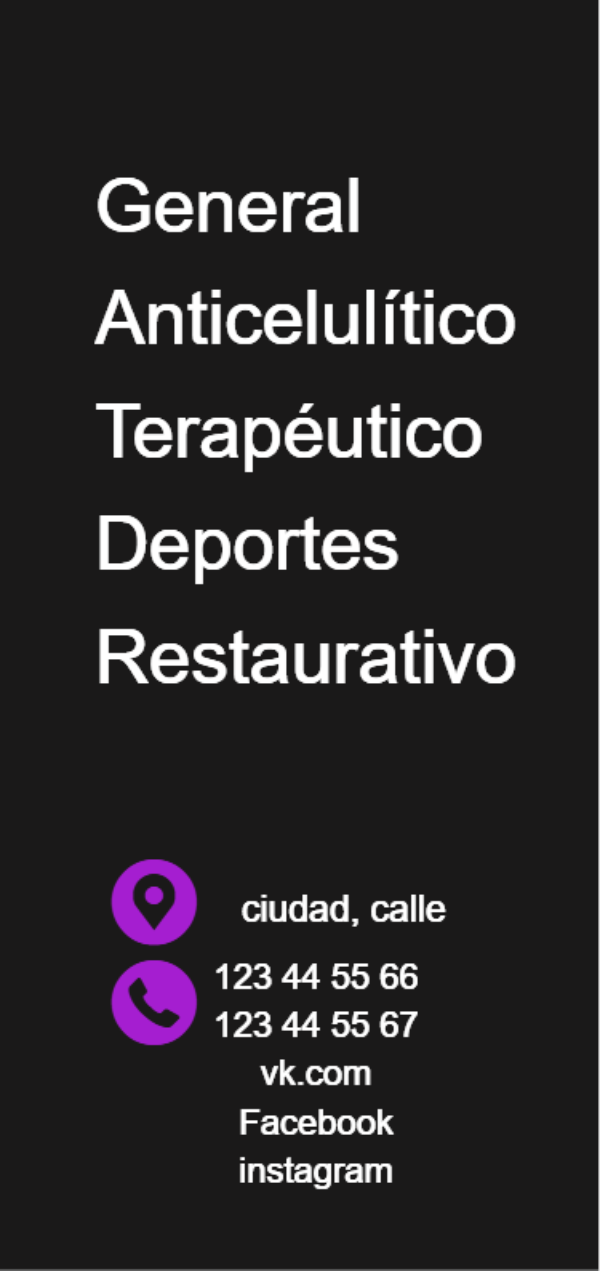This screenshot has height=1271, width=600.
Task: Open the General menu item
Action: 228,206
